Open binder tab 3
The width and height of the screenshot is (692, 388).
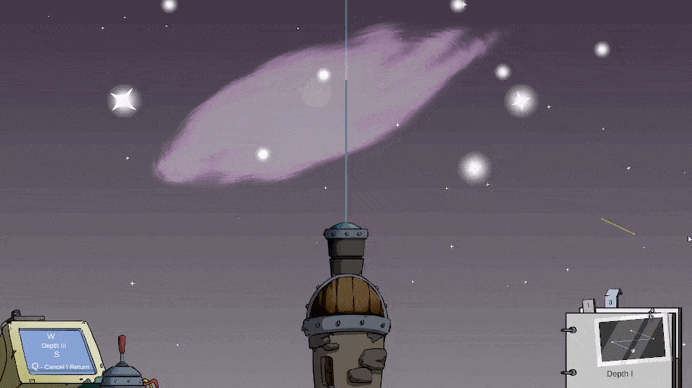coord(612,299)
